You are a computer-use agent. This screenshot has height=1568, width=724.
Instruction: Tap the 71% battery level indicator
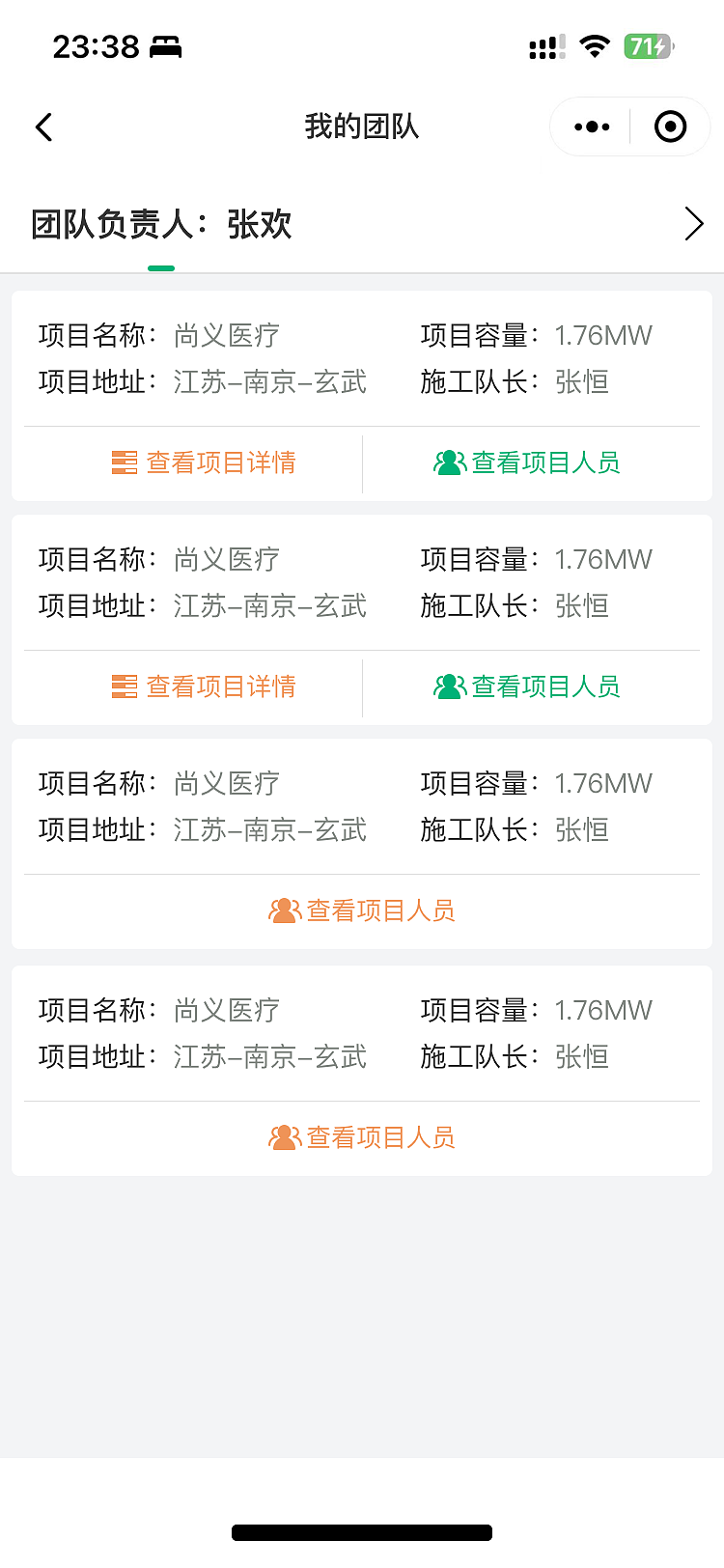tap(649, 44)
